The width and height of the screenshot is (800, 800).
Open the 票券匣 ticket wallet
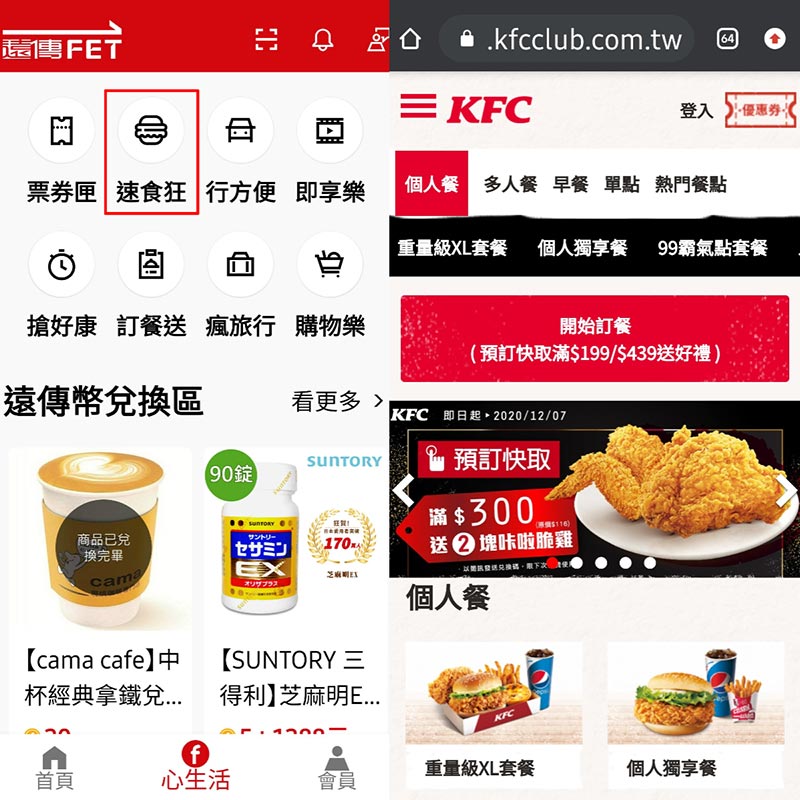click(x=61, y=150)
